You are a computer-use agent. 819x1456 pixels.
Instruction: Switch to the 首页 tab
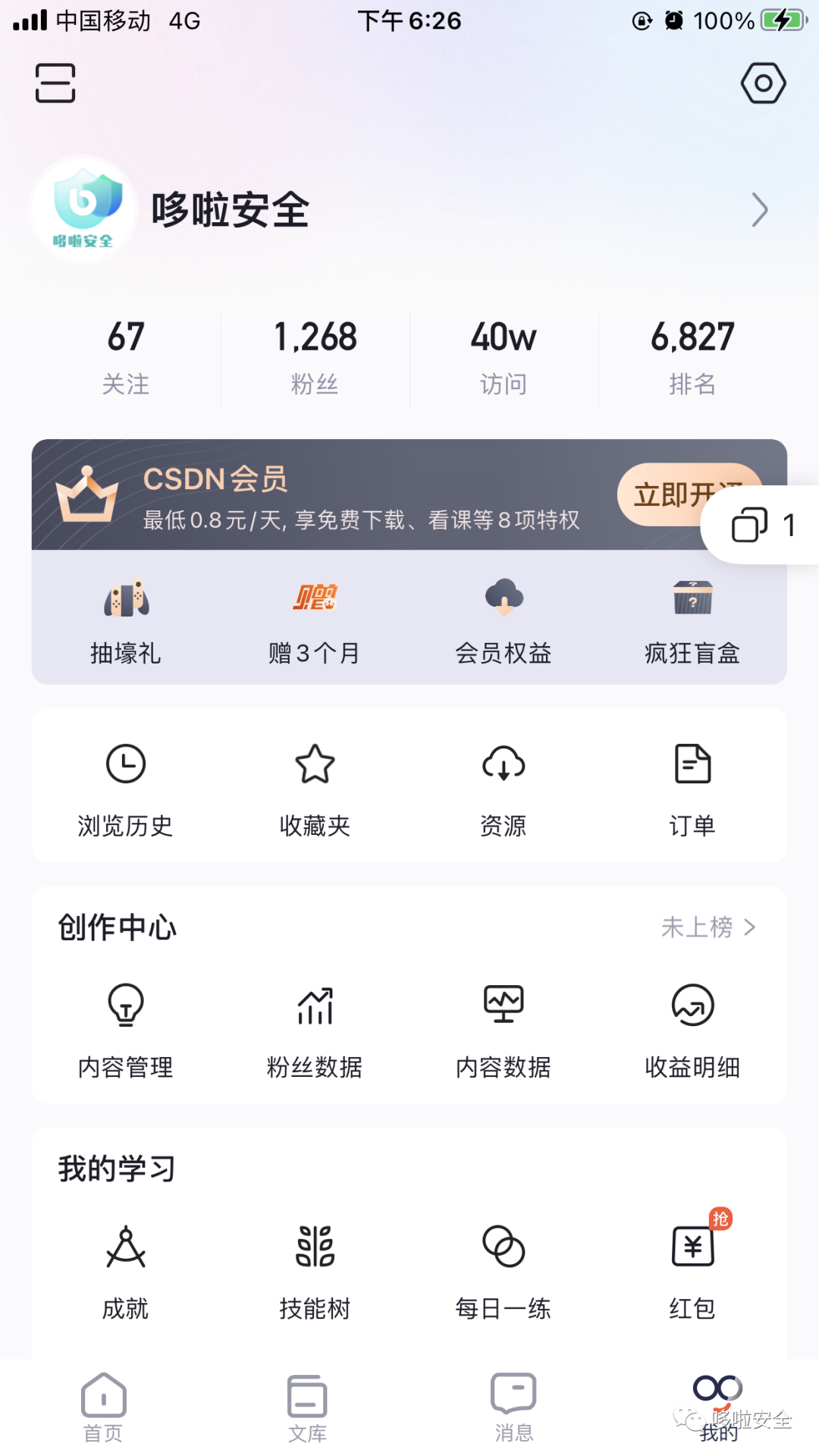pos(103,1407)
